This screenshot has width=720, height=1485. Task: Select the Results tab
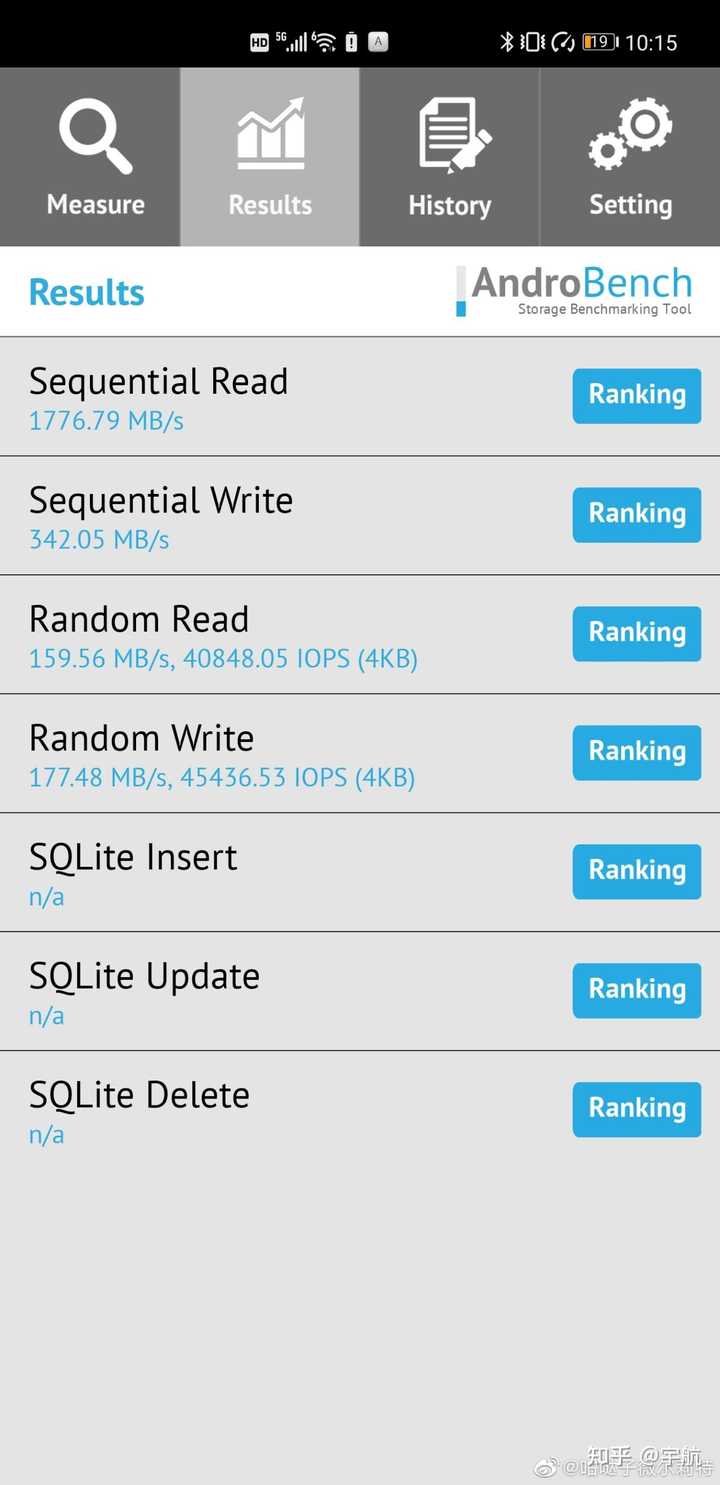[x=270, y=158]
